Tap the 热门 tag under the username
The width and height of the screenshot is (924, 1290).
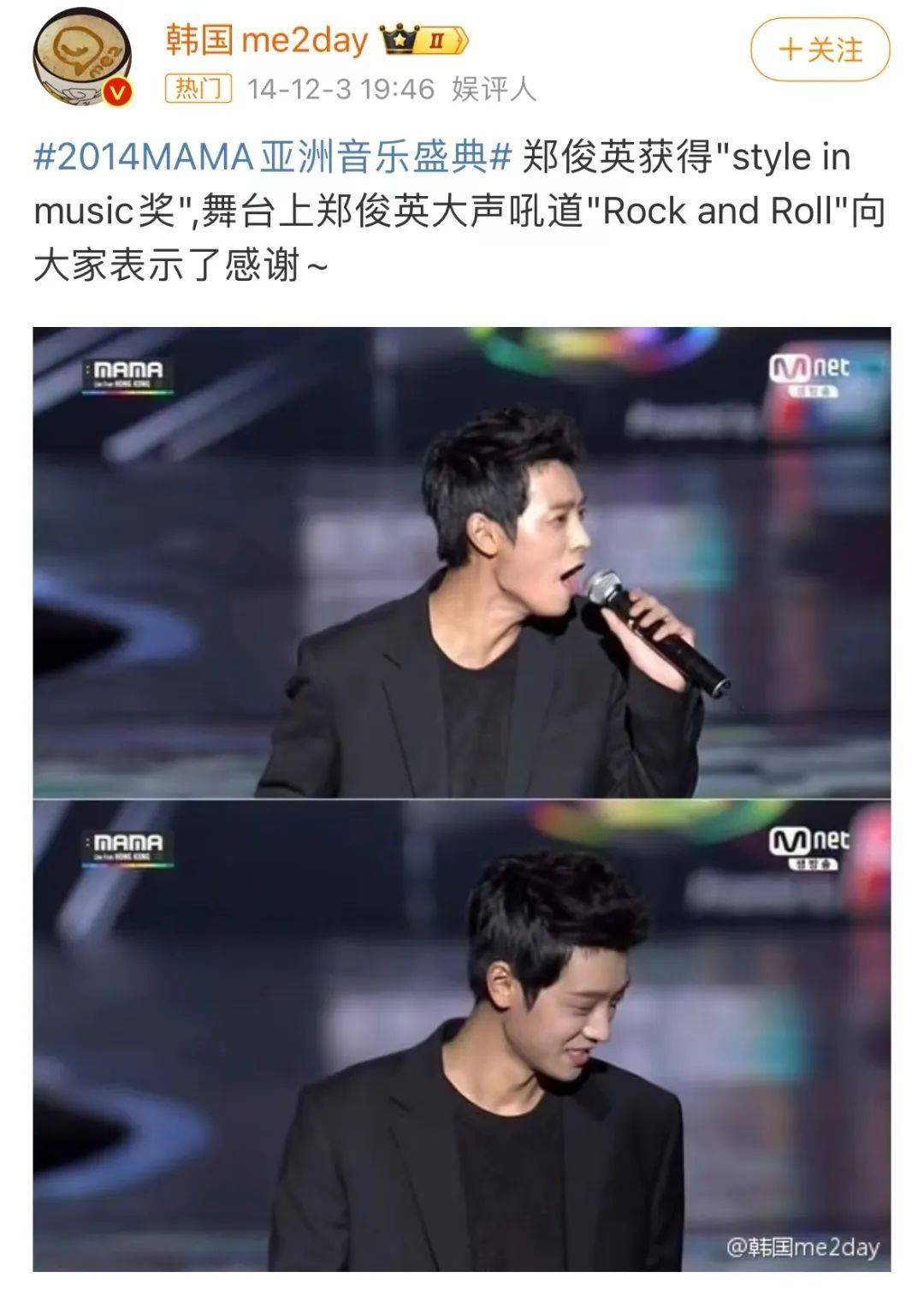click(x=198, y=88)
